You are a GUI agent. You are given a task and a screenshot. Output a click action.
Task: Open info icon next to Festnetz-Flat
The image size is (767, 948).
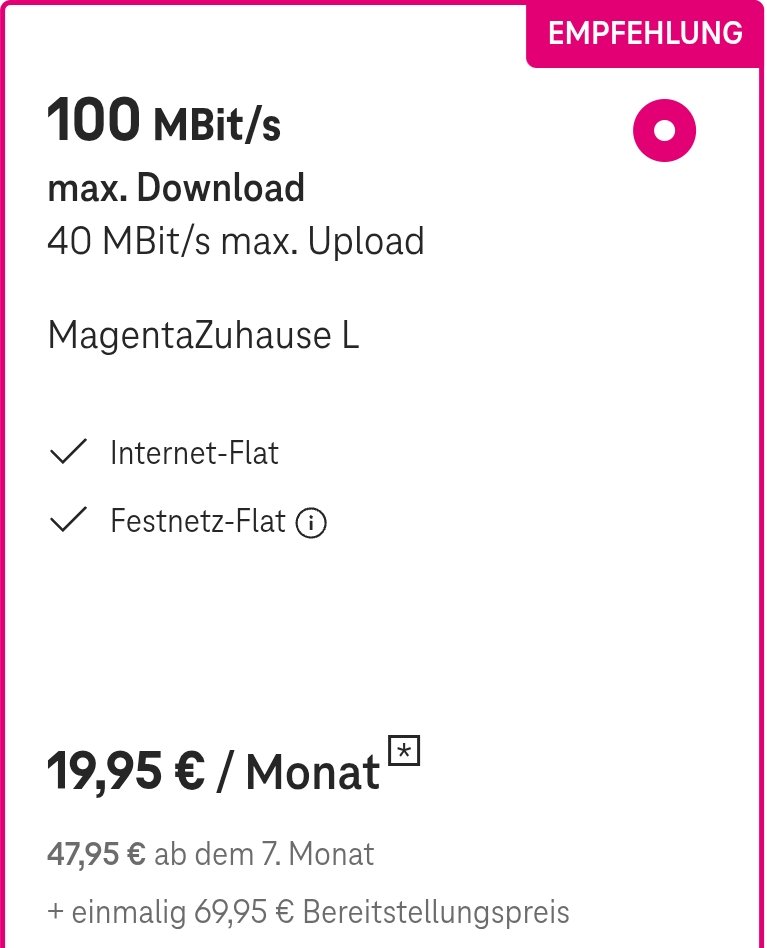point(311,523)
